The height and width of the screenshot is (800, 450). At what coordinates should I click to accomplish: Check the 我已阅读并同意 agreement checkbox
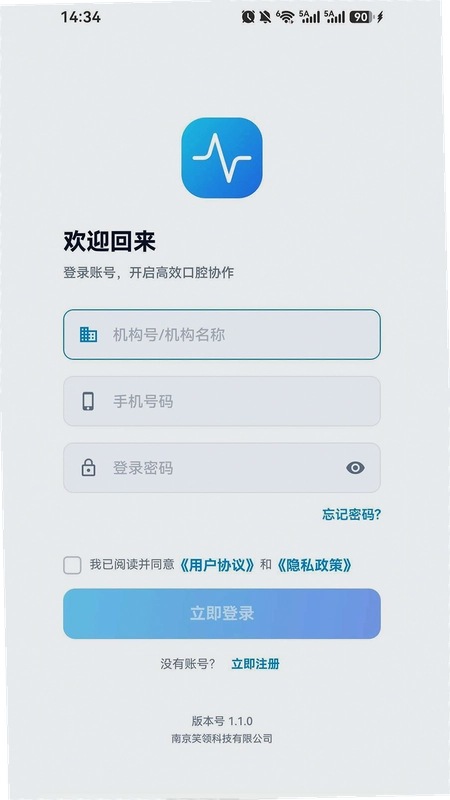click(72, 565)
